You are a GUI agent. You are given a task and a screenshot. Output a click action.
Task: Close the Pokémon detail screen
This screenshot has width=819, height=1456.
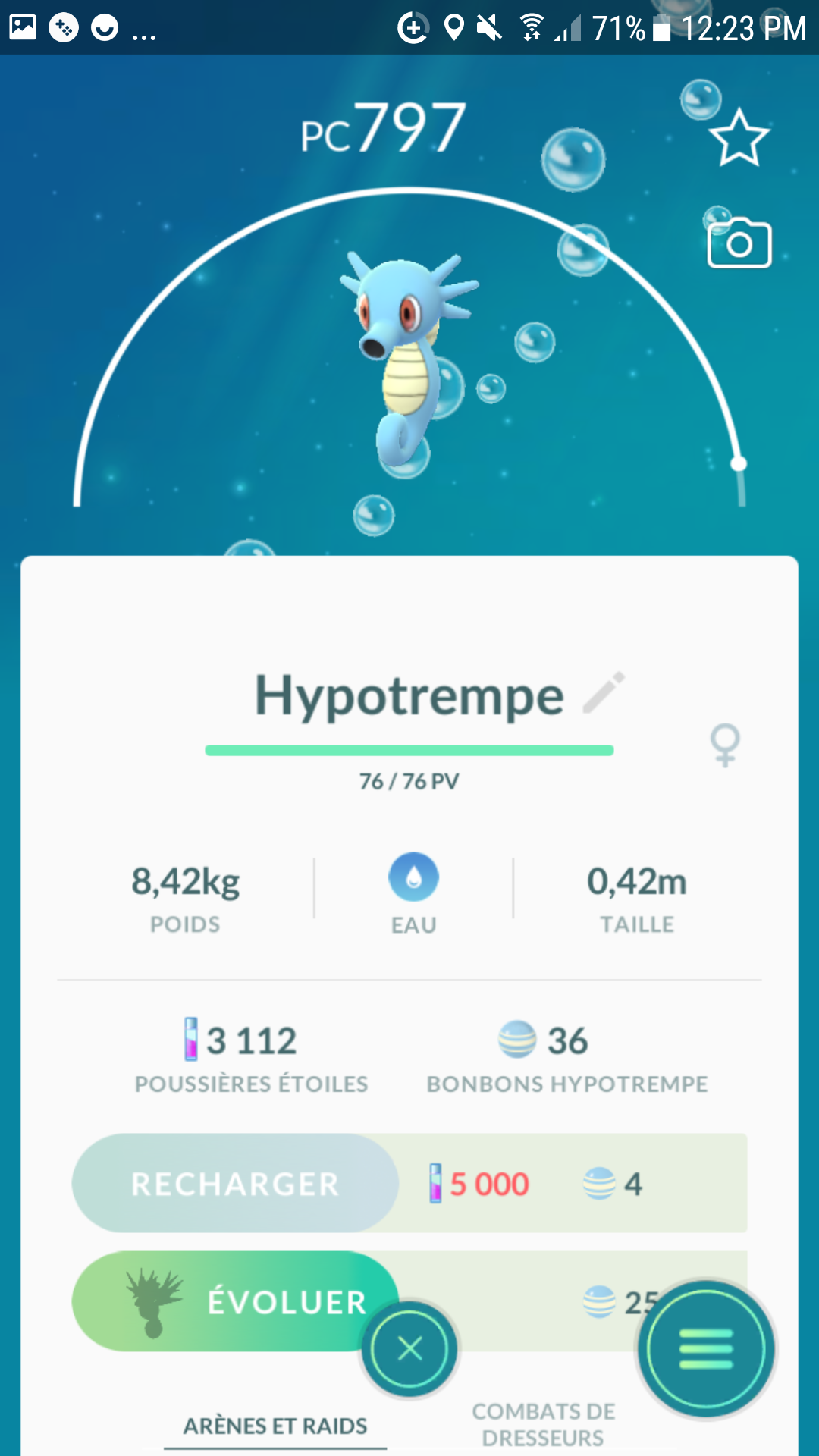tap(409, 1349)
